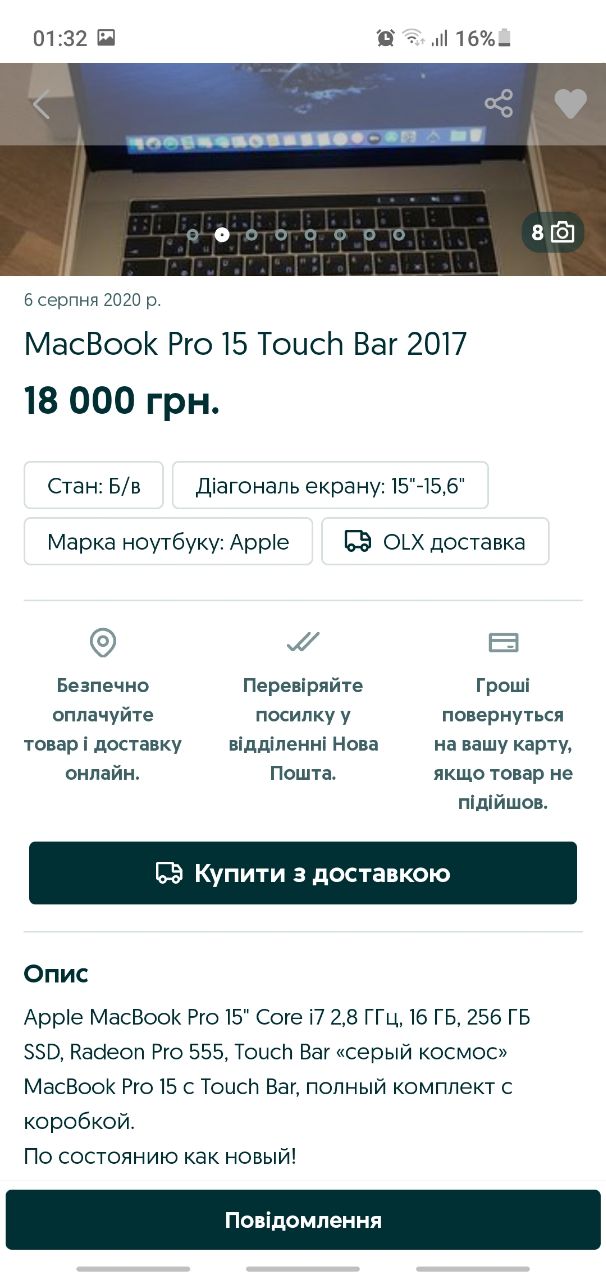Share this MacBook Pro listing
606x1280 pixels.
point(498,104)
